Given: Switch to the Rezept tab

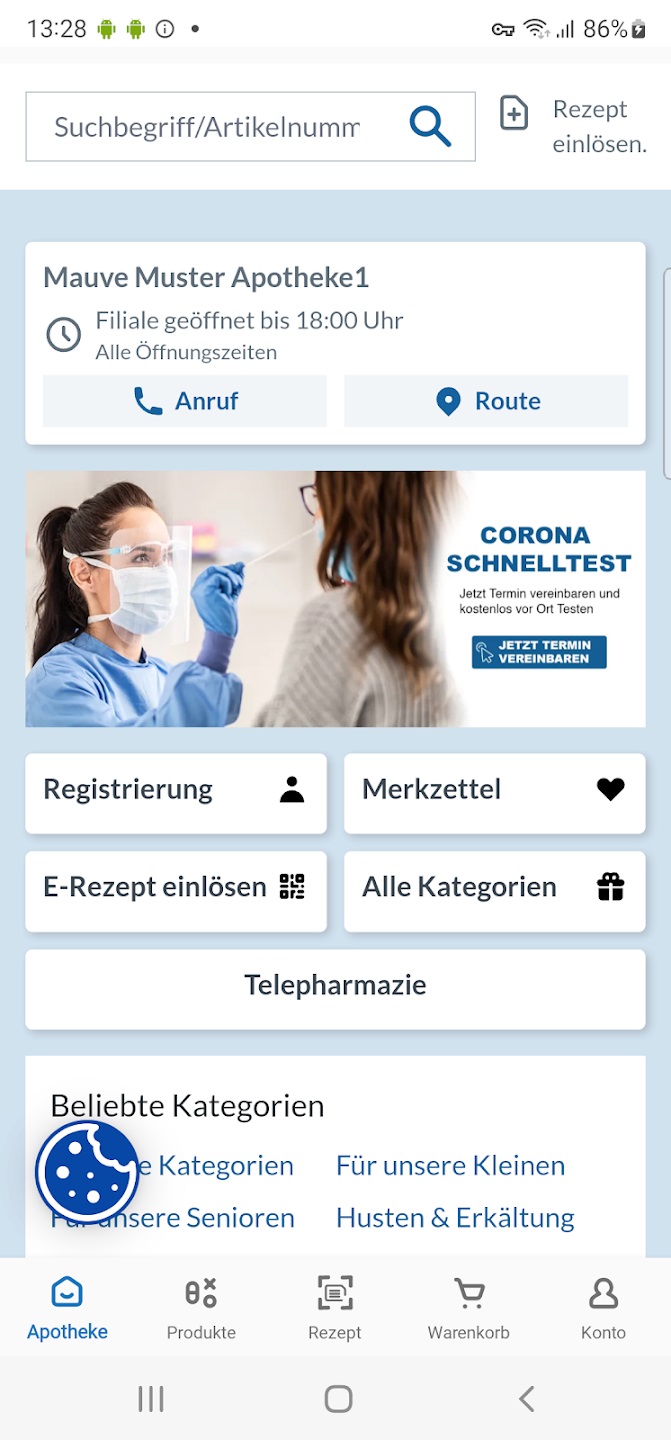Looking at the screenshot, I should pos(335,1307).
